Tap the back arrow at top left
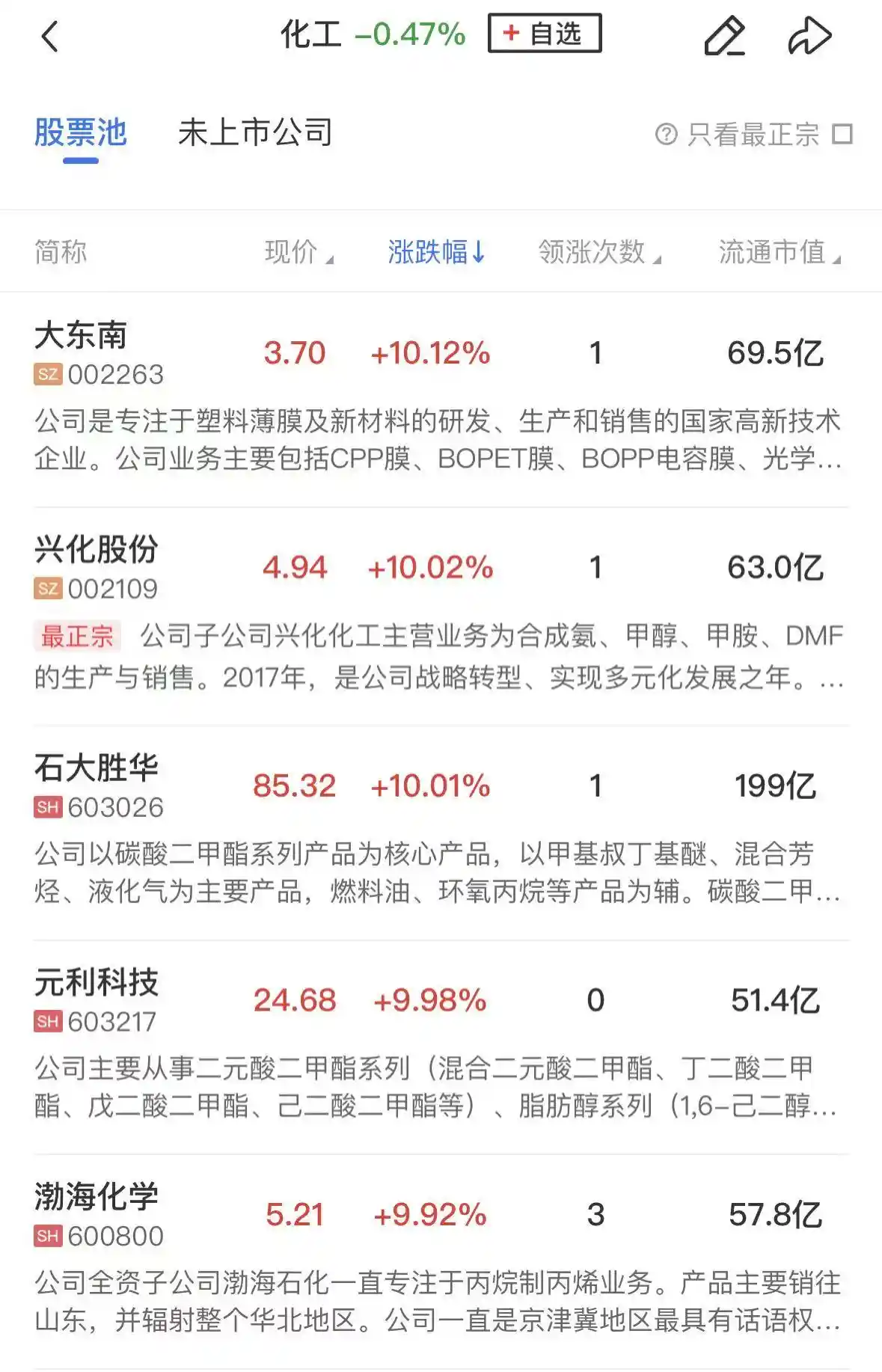882x1372 pixels. 50,35
